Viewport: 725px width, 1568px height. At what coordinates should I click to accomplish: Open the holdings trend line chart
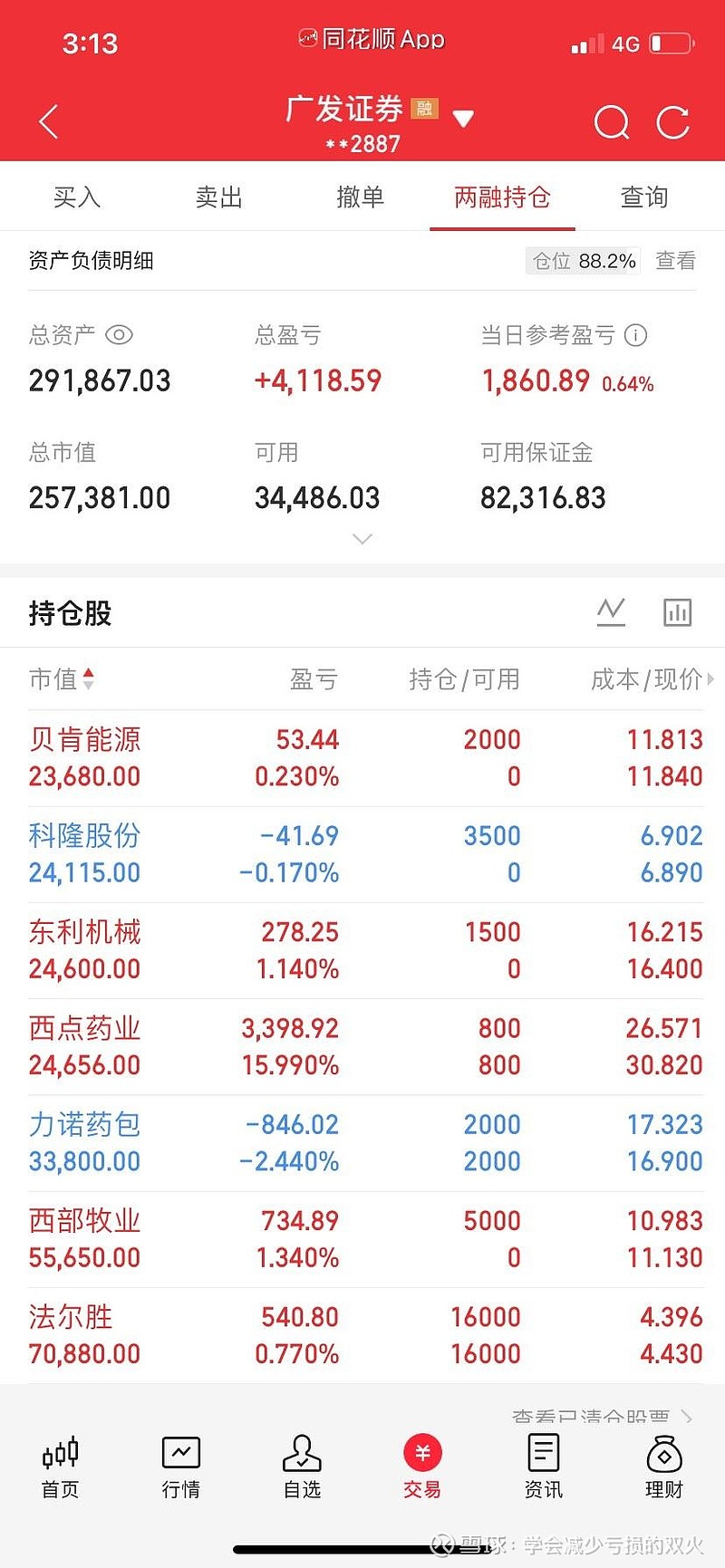pos(611,612)
